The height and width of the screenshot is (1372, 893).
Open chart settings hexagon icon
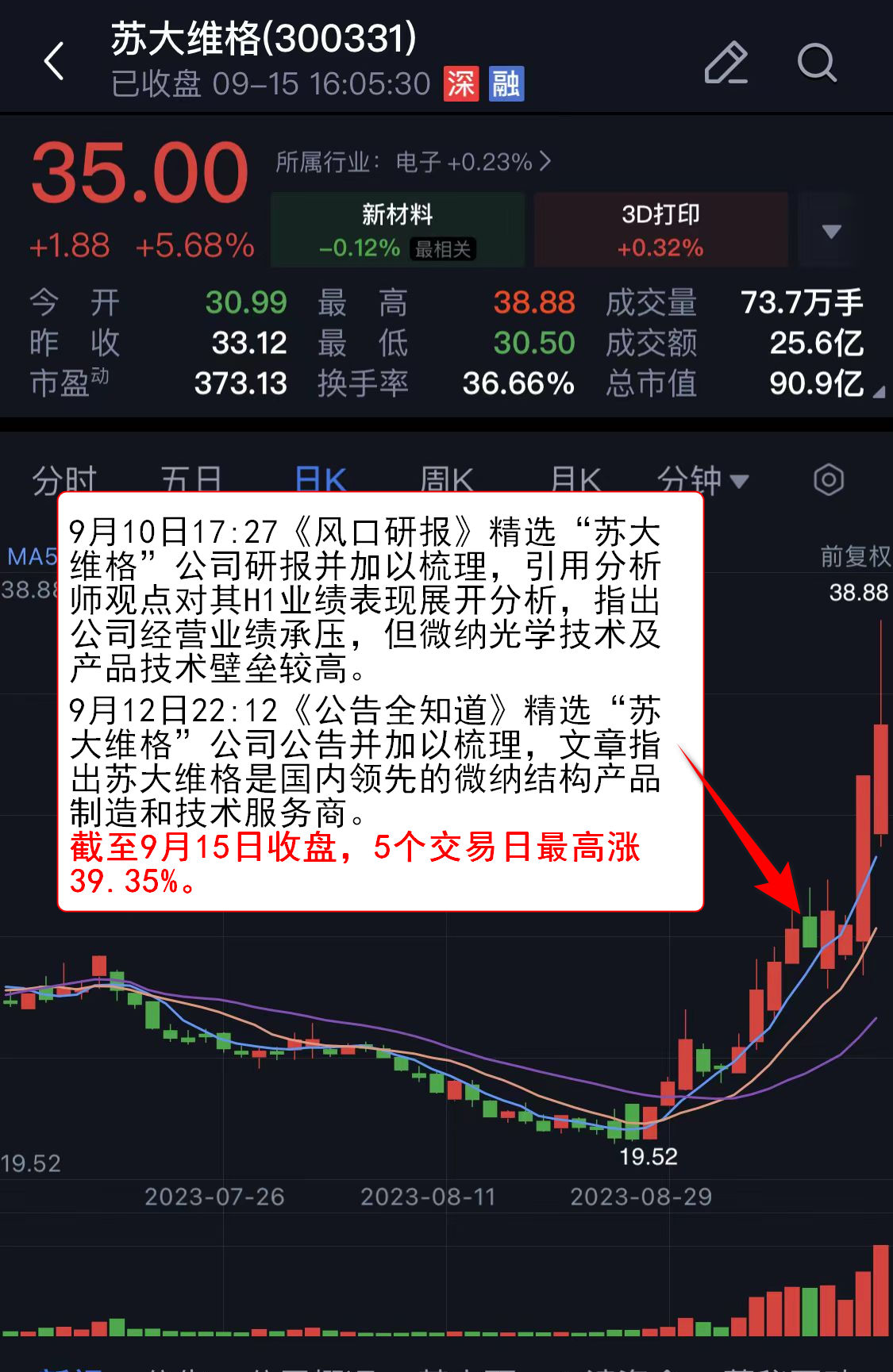pos(828,479)
